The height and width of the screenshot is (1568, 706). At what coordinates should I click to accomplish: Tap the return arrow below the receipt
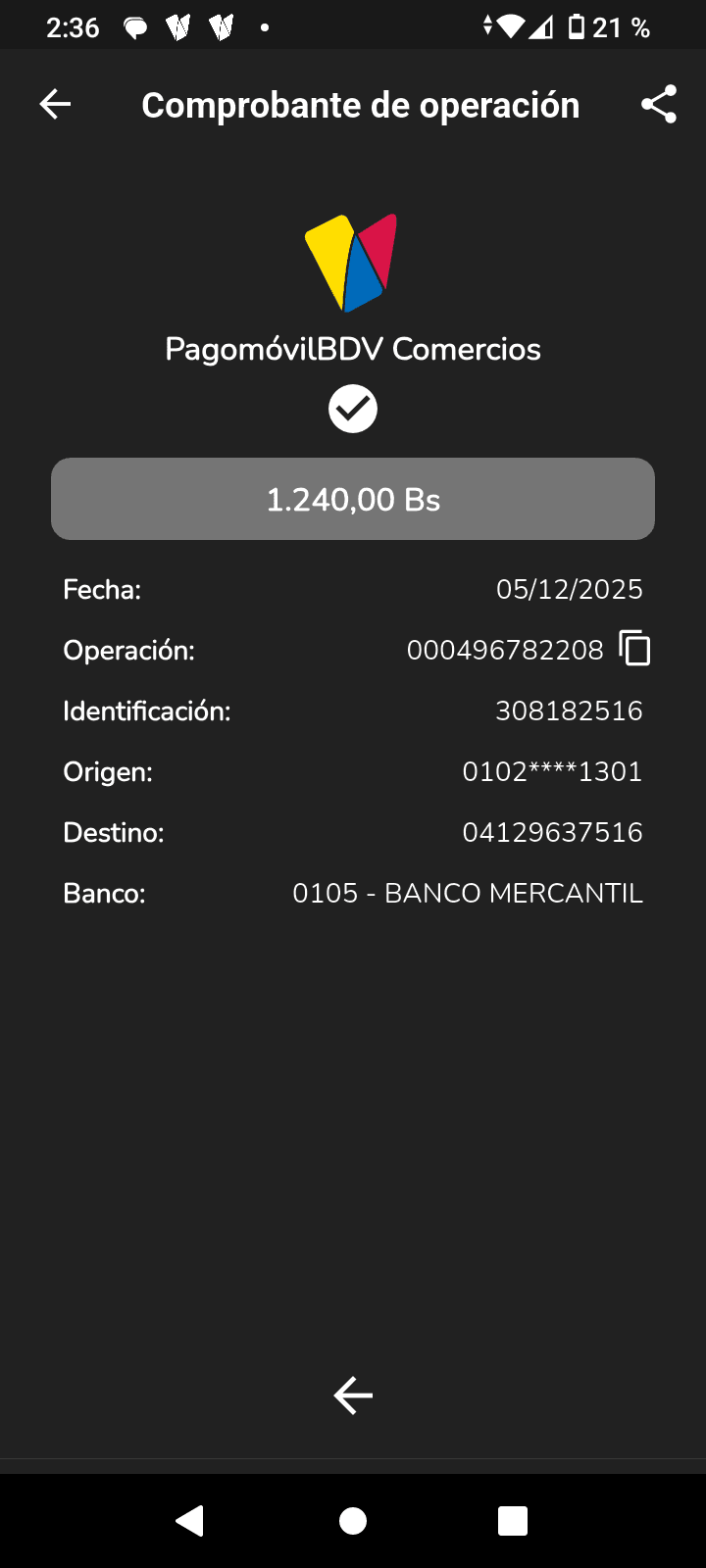[353, 1395]
